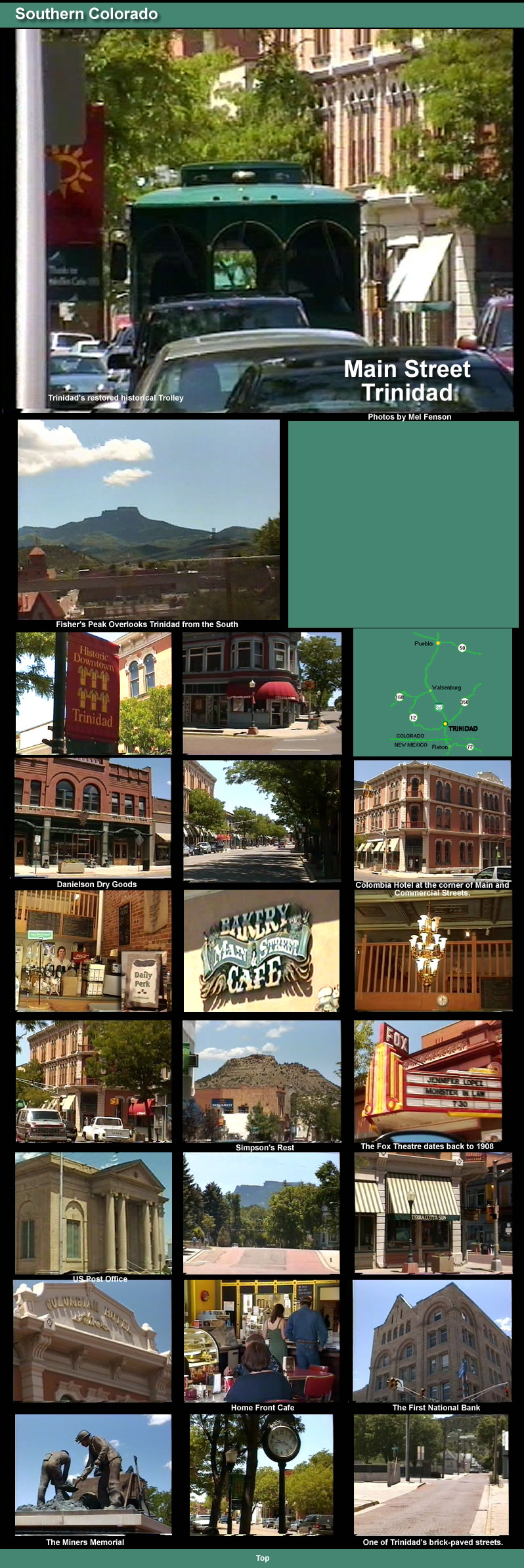The image size is (524, 1568).
Task: View the Fox Theatre photo
Action: 427,1080
